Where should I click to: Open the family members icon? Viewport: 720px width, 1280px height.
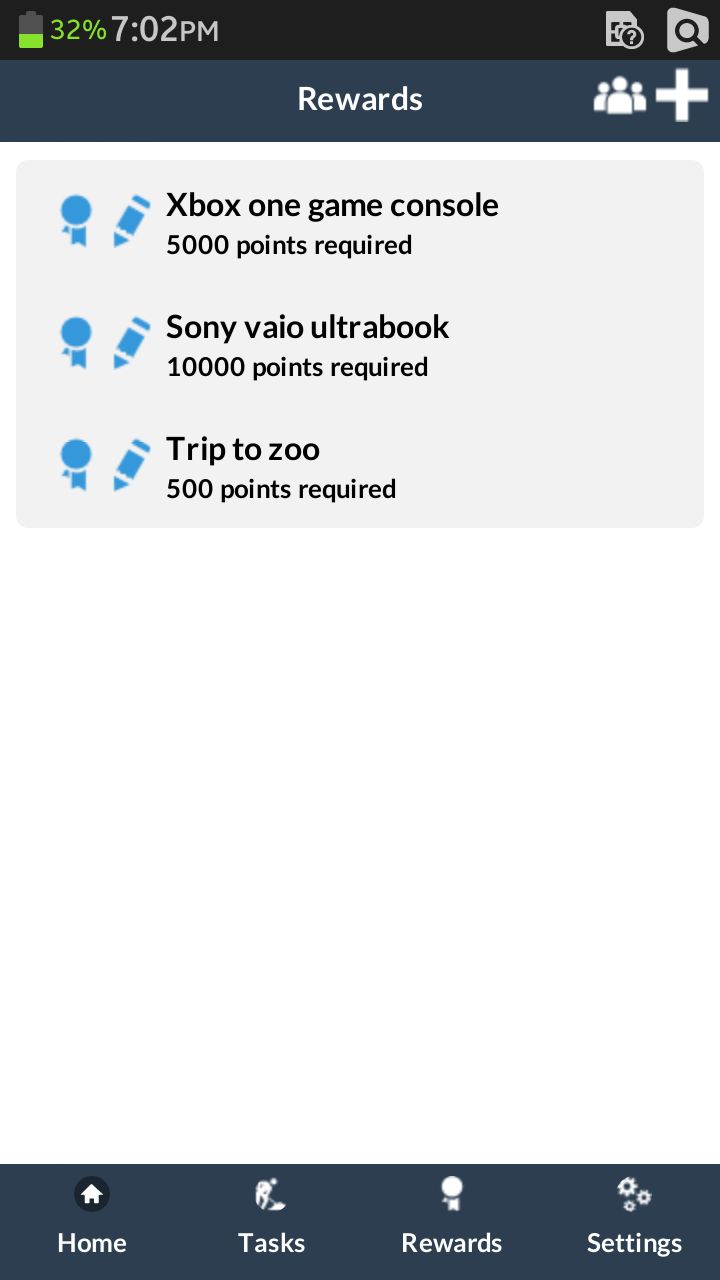pyautogui.click(x=620, y=97)
